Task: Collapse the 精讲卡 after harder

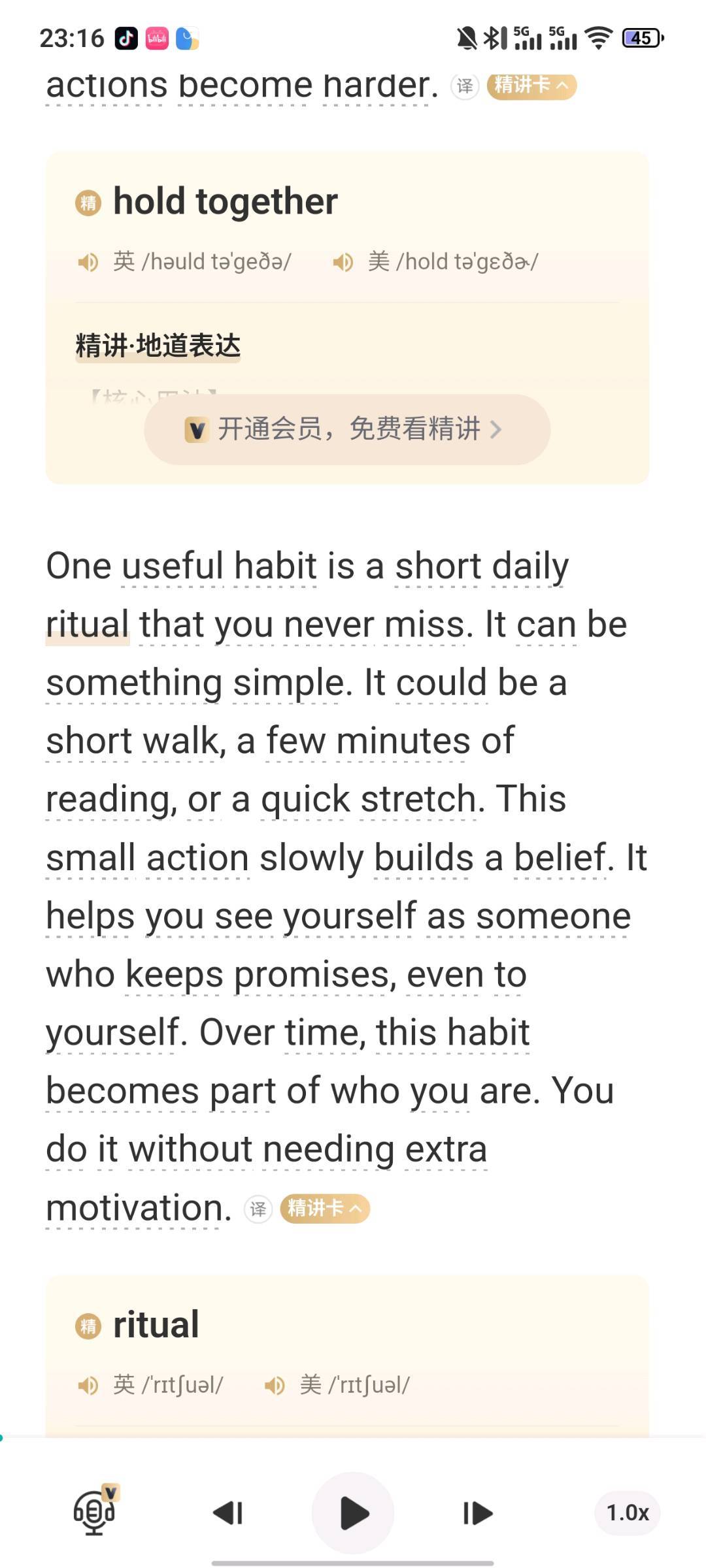Action: 531,86
